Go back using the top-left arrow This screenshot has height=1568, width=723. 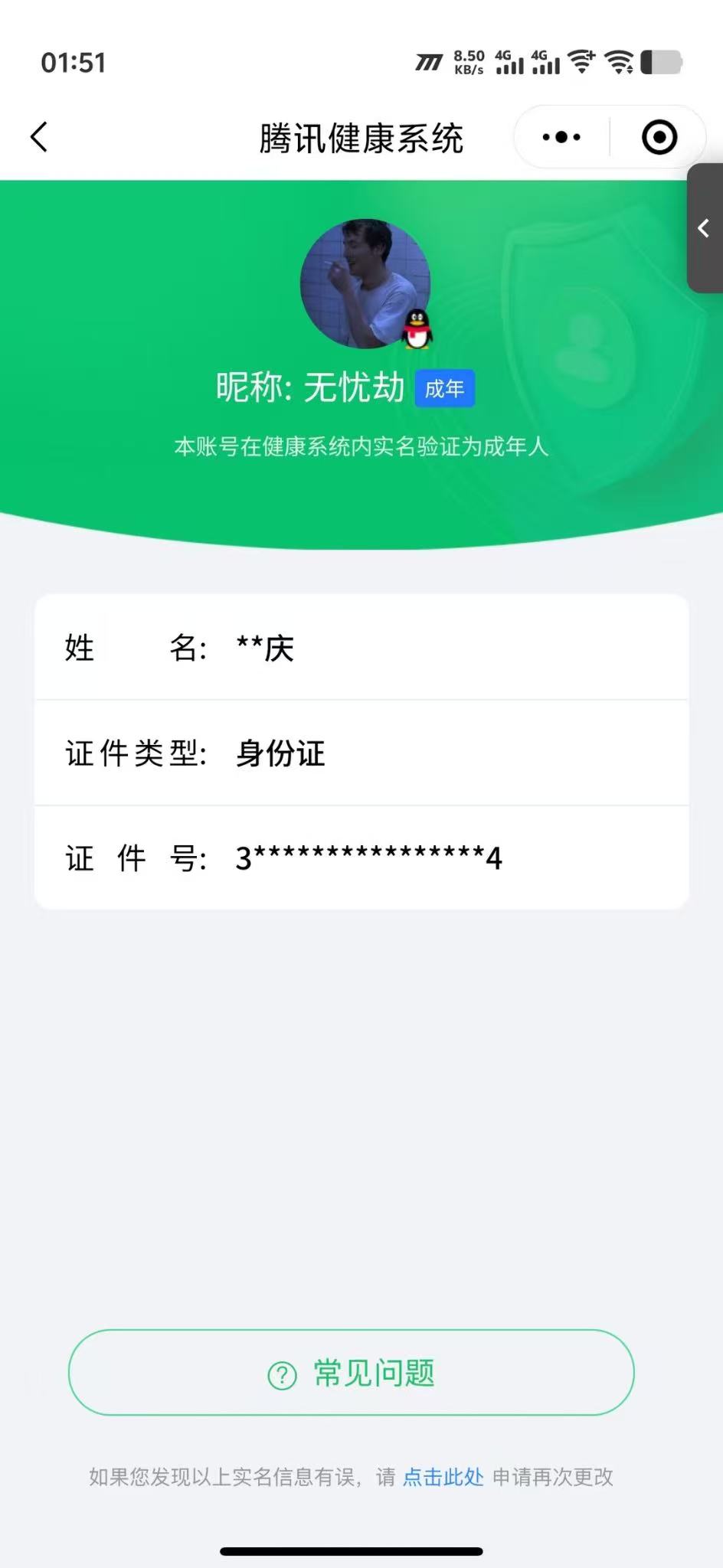coord(39,138)
